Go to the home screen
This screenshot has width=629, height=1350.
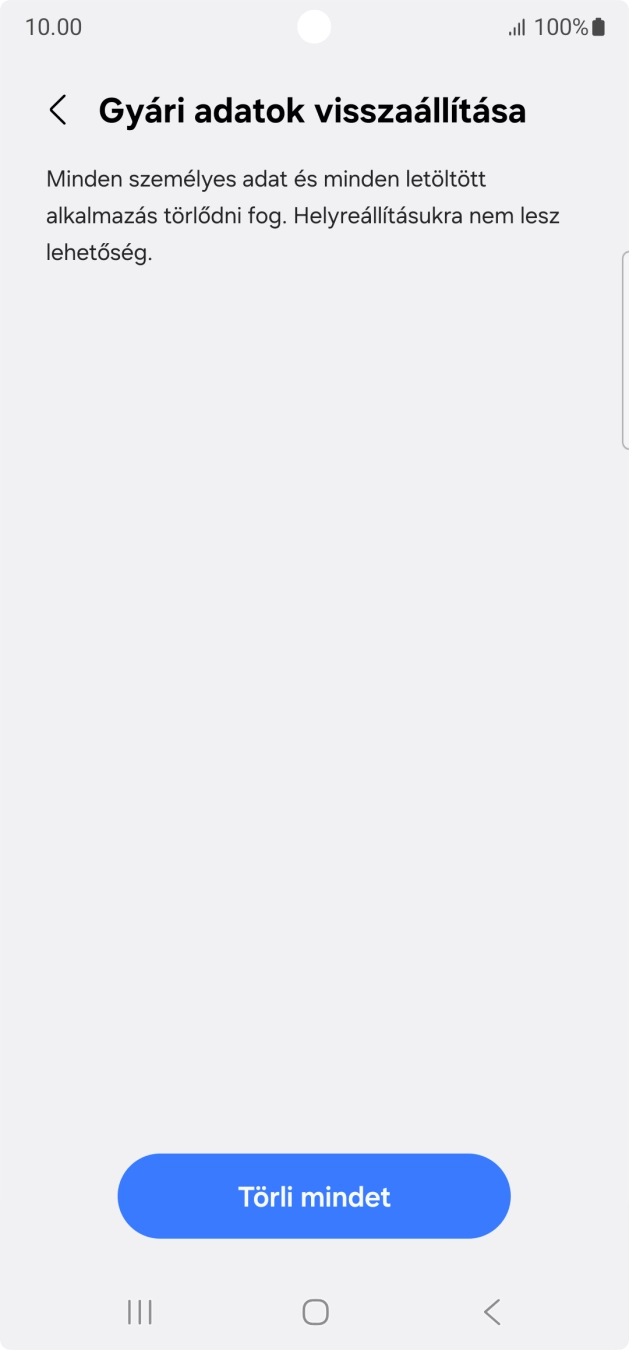coord(315,1312)
